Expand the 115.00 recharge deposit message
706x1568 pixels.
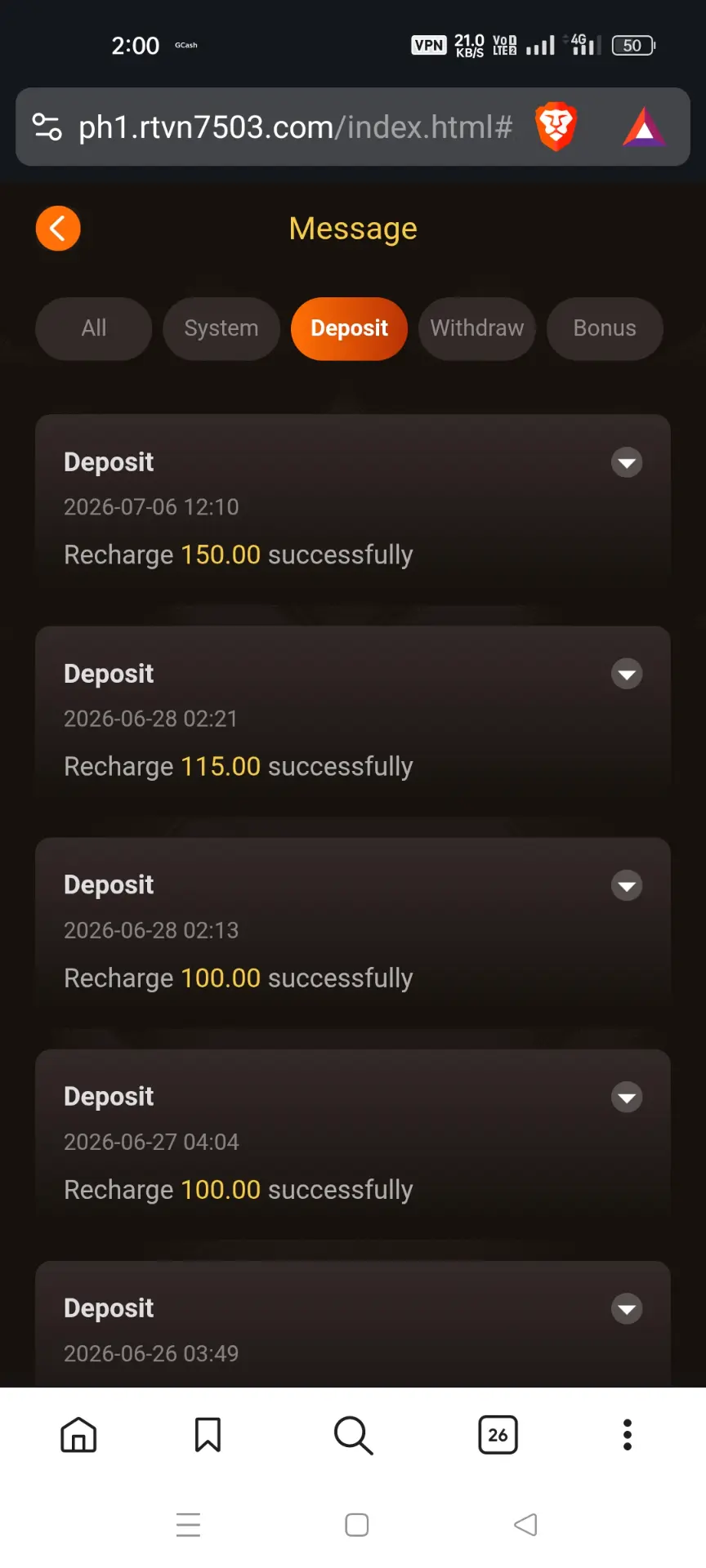click(627, 675)
